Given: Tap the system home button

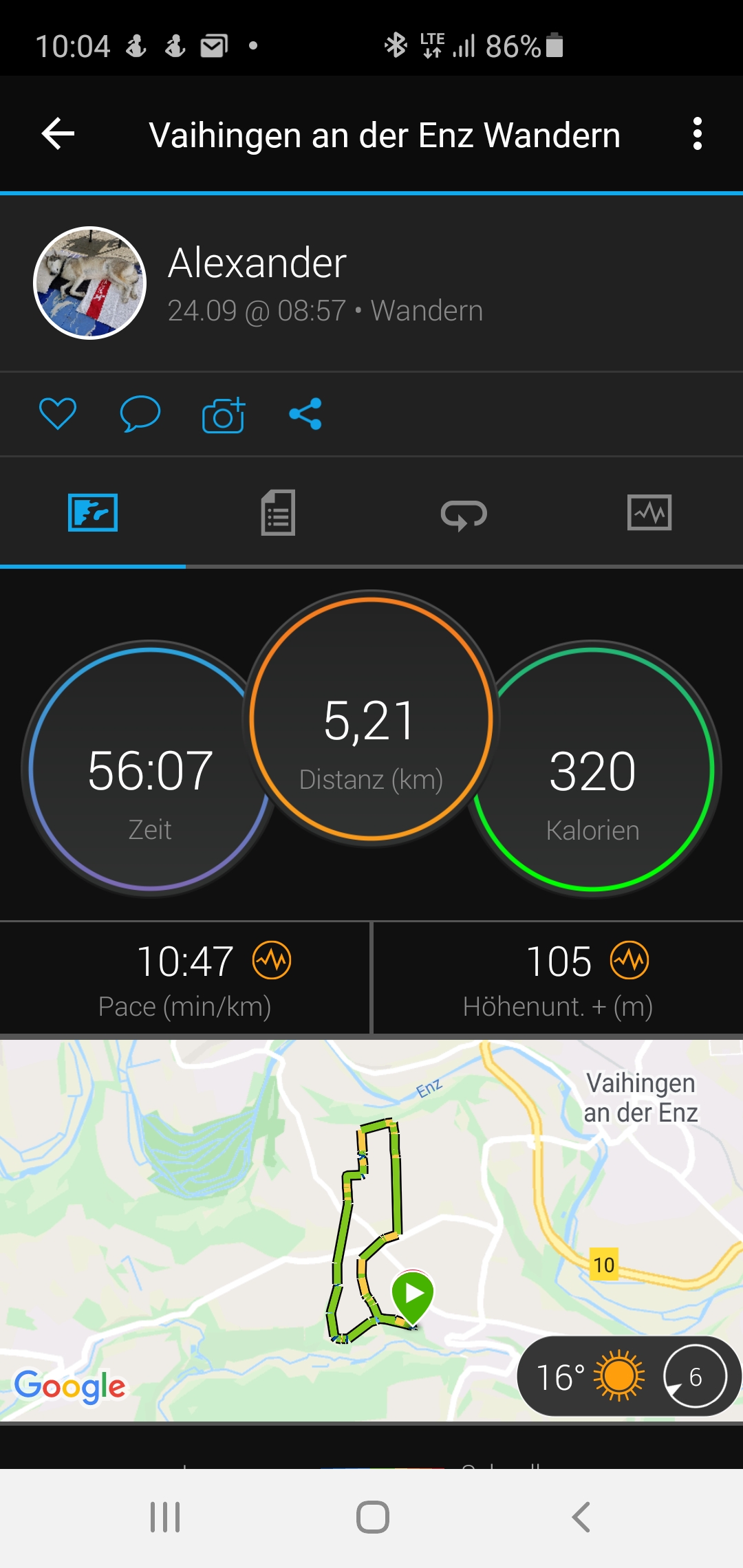Looking at the screenshot, I should [372, 1517].
